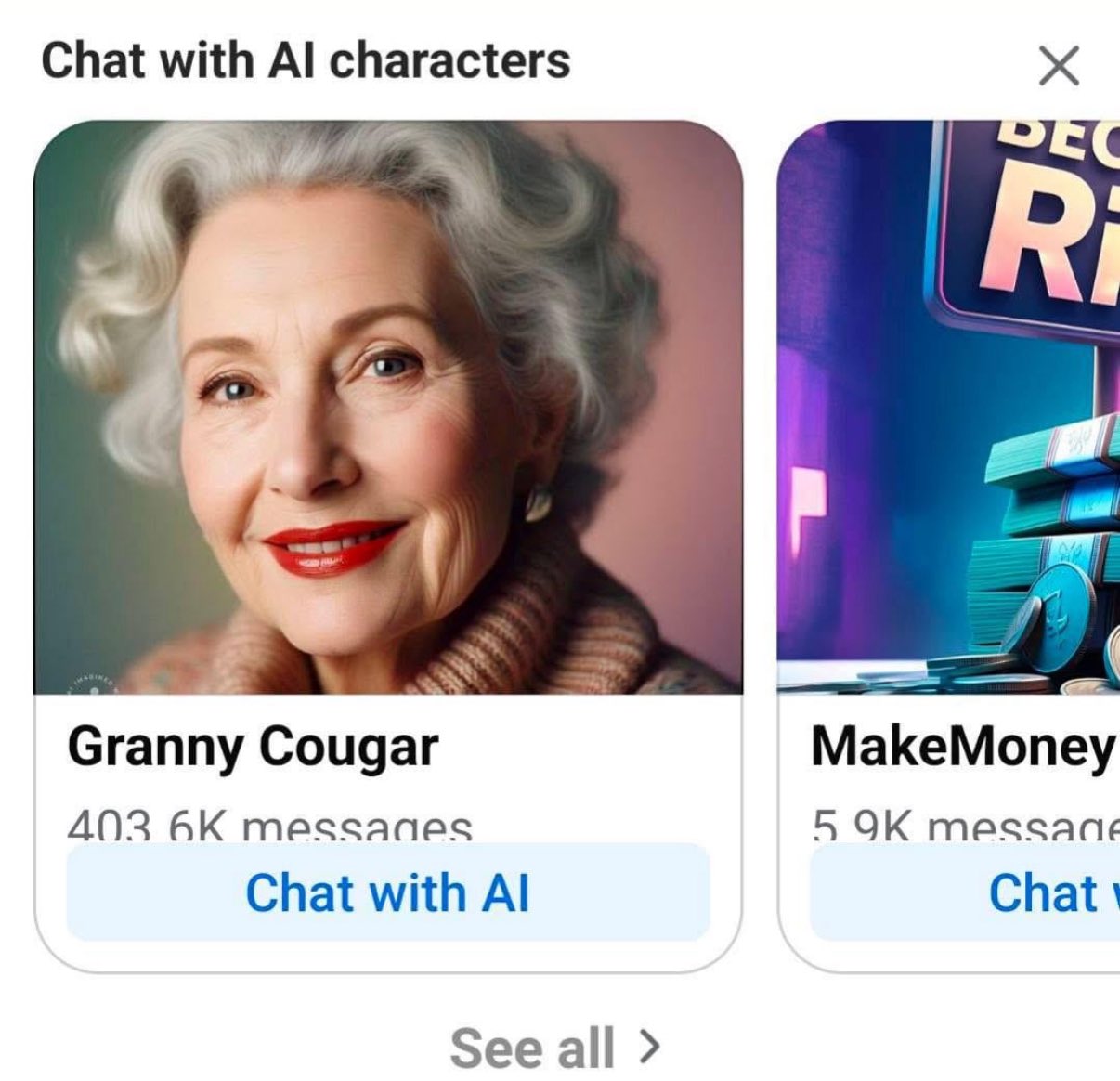Viewport: 1120px width, 1081px height.
Task: Open the Granny Cougar character card
Action: point(388,409)
